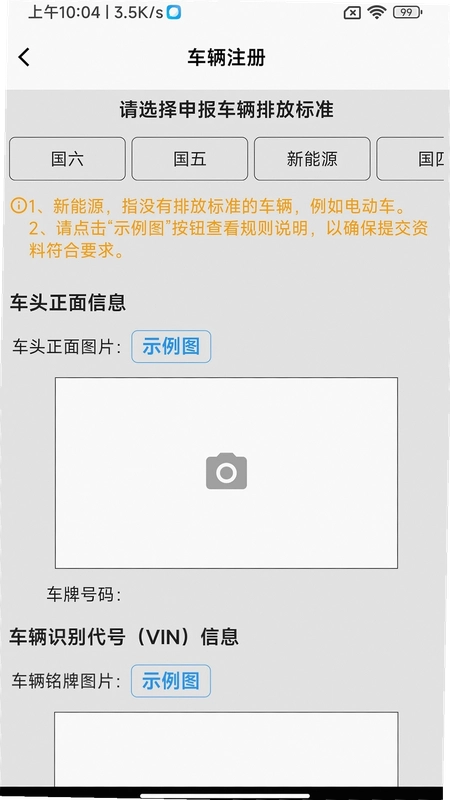View 示例图 for 车头正面图片

171,346
